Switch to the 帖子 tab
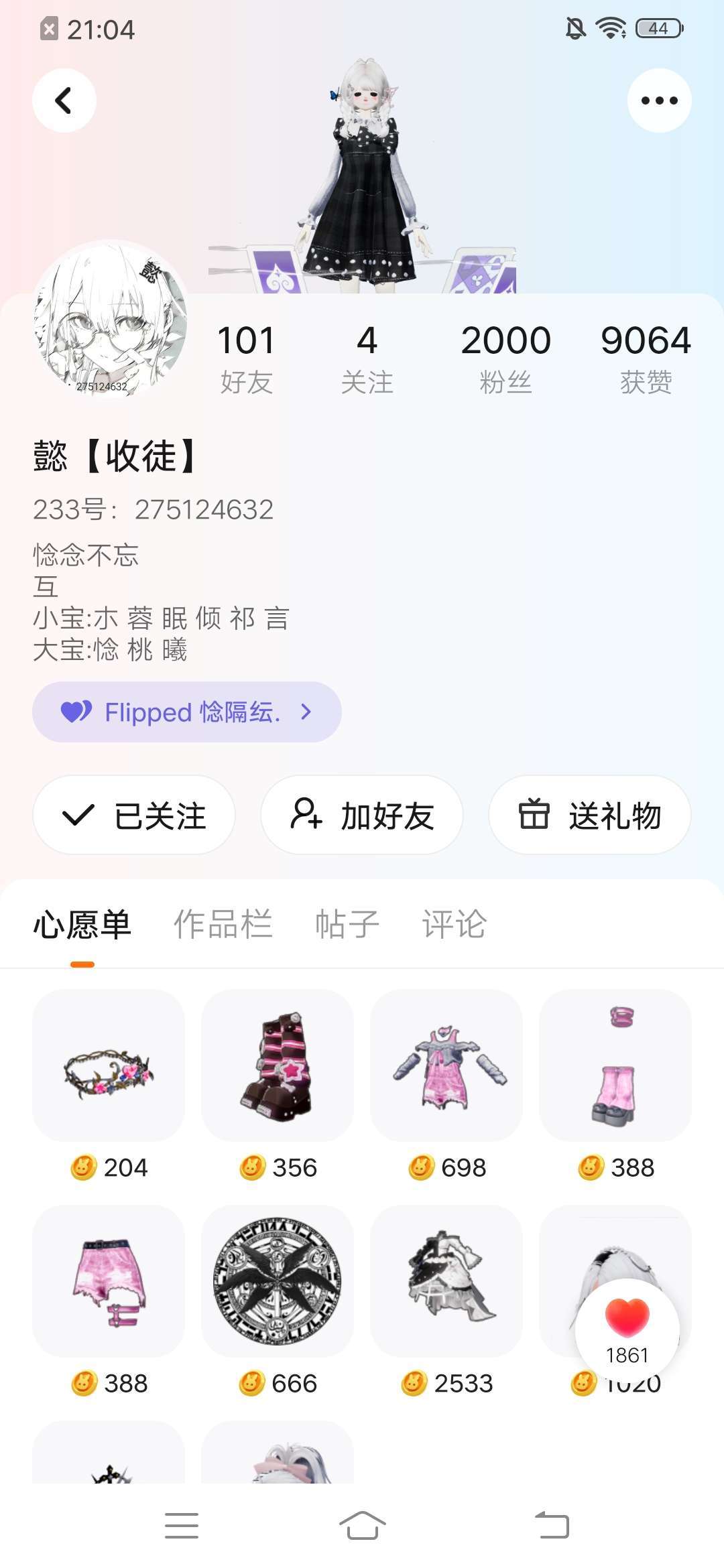Image resolution: width=724 pixels, height=1568 pixels. (347, 924)
